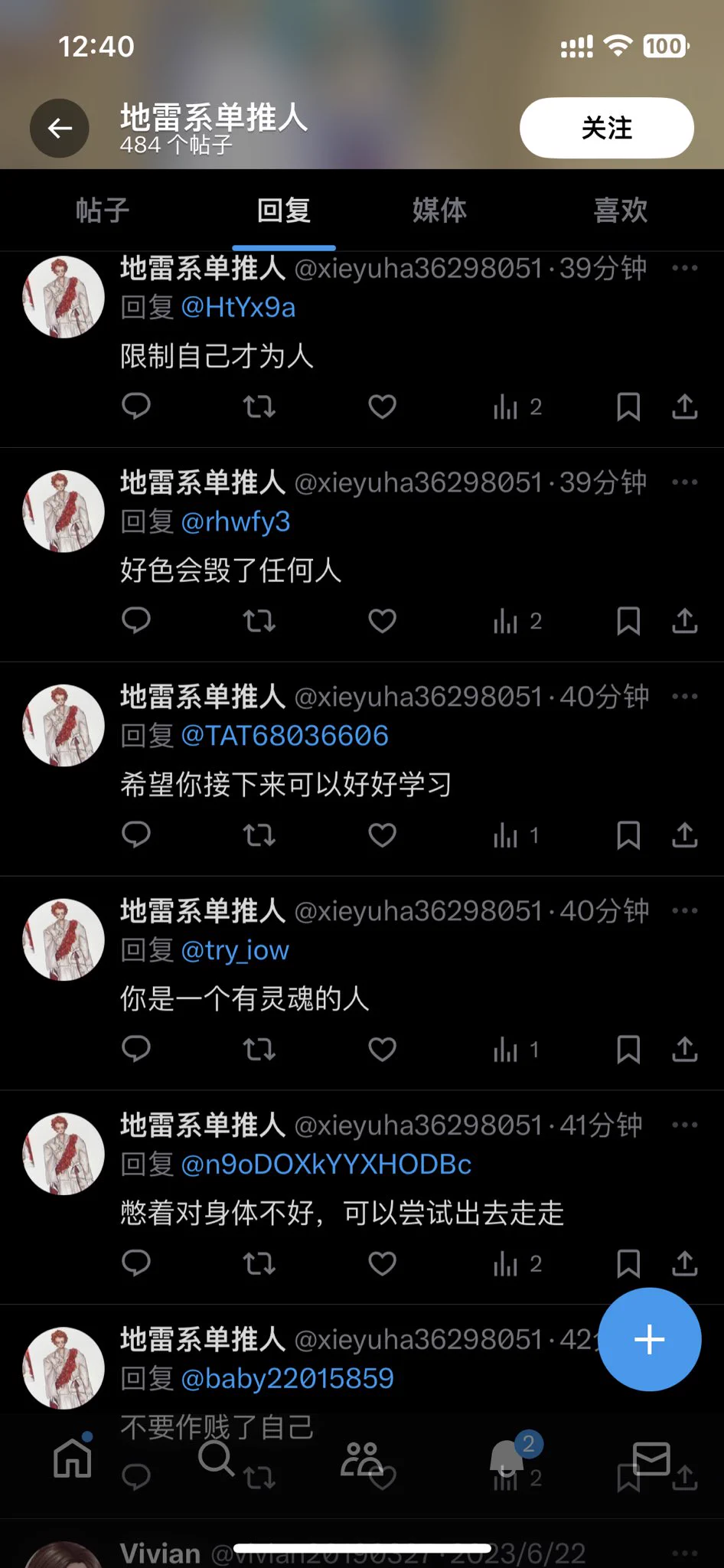Screen dimensions: 724x1568
Task: Open the search tab in bottom bar
Action: (216, 1457)
